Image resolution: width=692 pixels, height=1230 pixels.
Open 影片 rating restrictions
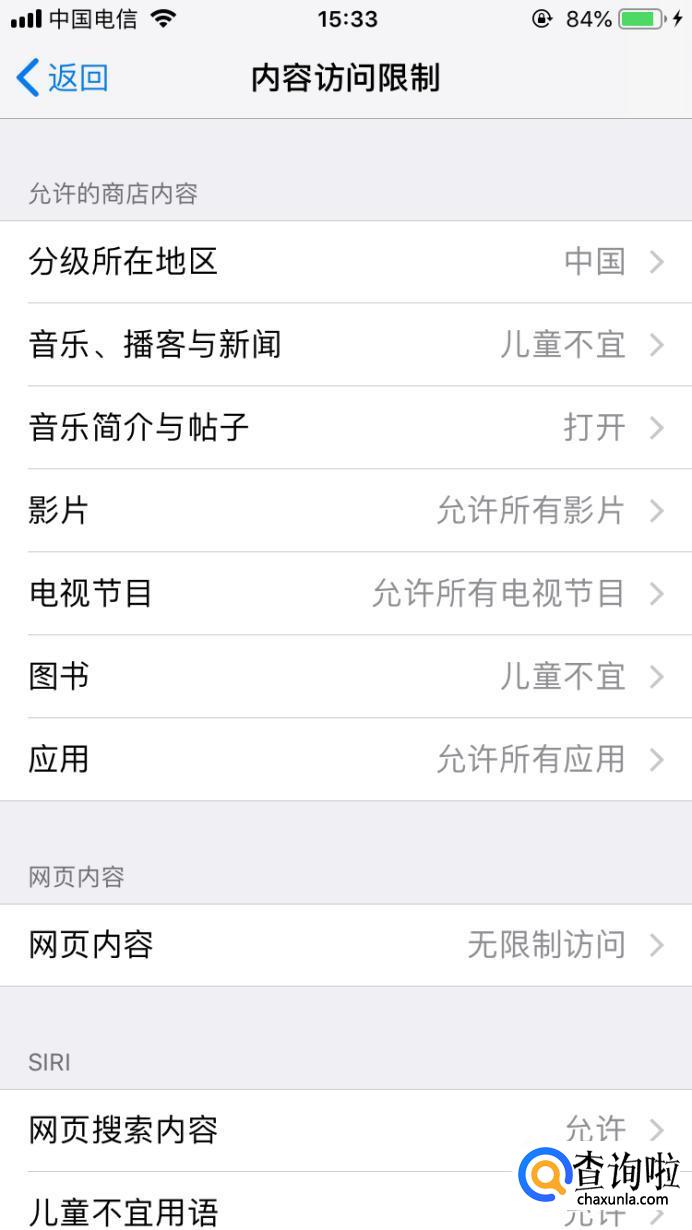click(x=346, y=511)
